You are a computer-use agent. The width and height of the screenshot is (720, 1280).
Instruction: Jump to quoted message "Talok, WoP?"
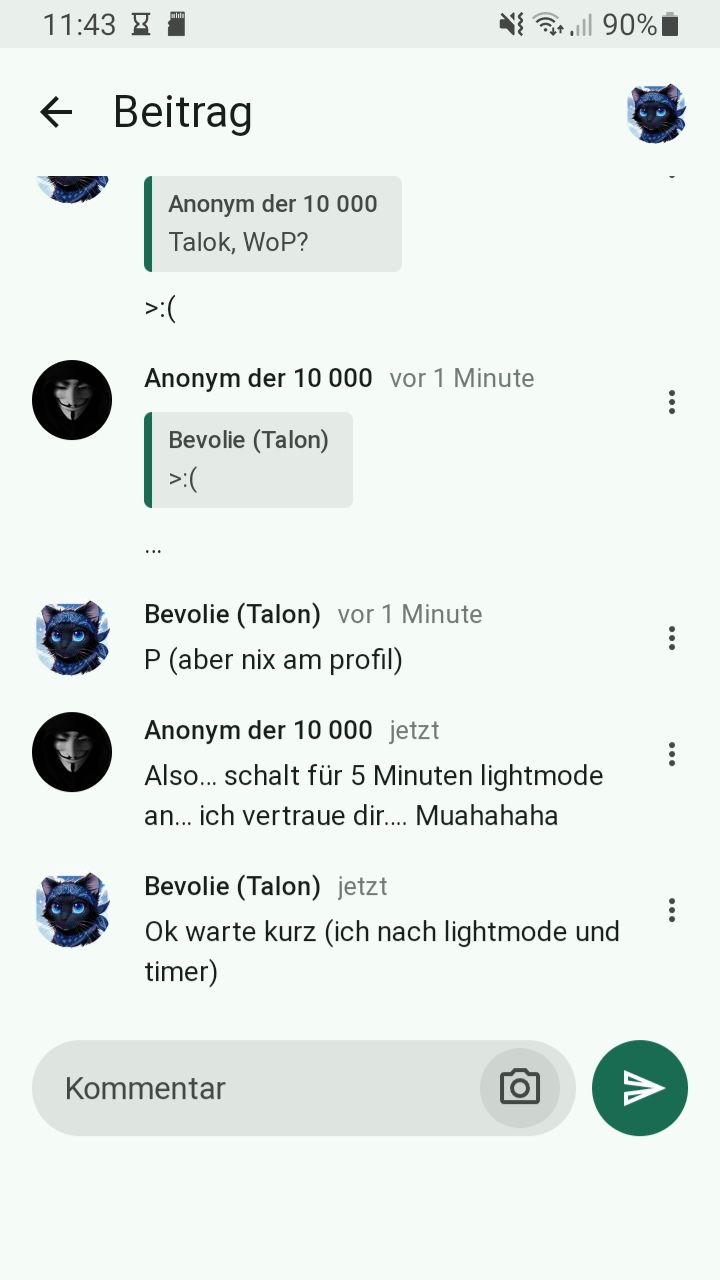273,224
